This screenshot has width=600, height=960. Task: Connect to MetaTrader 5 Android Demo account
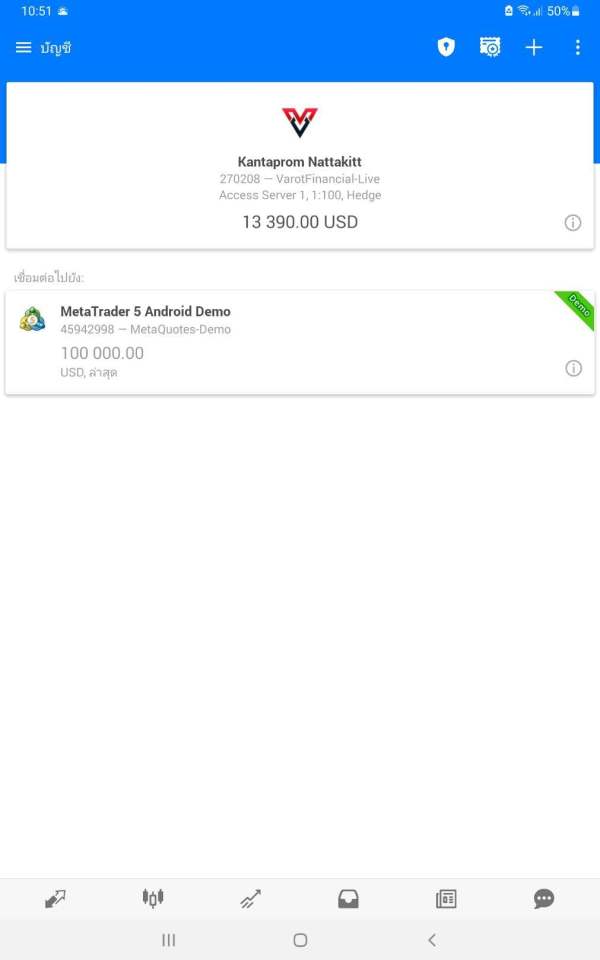pyautogui.click(x=300, y=342)
